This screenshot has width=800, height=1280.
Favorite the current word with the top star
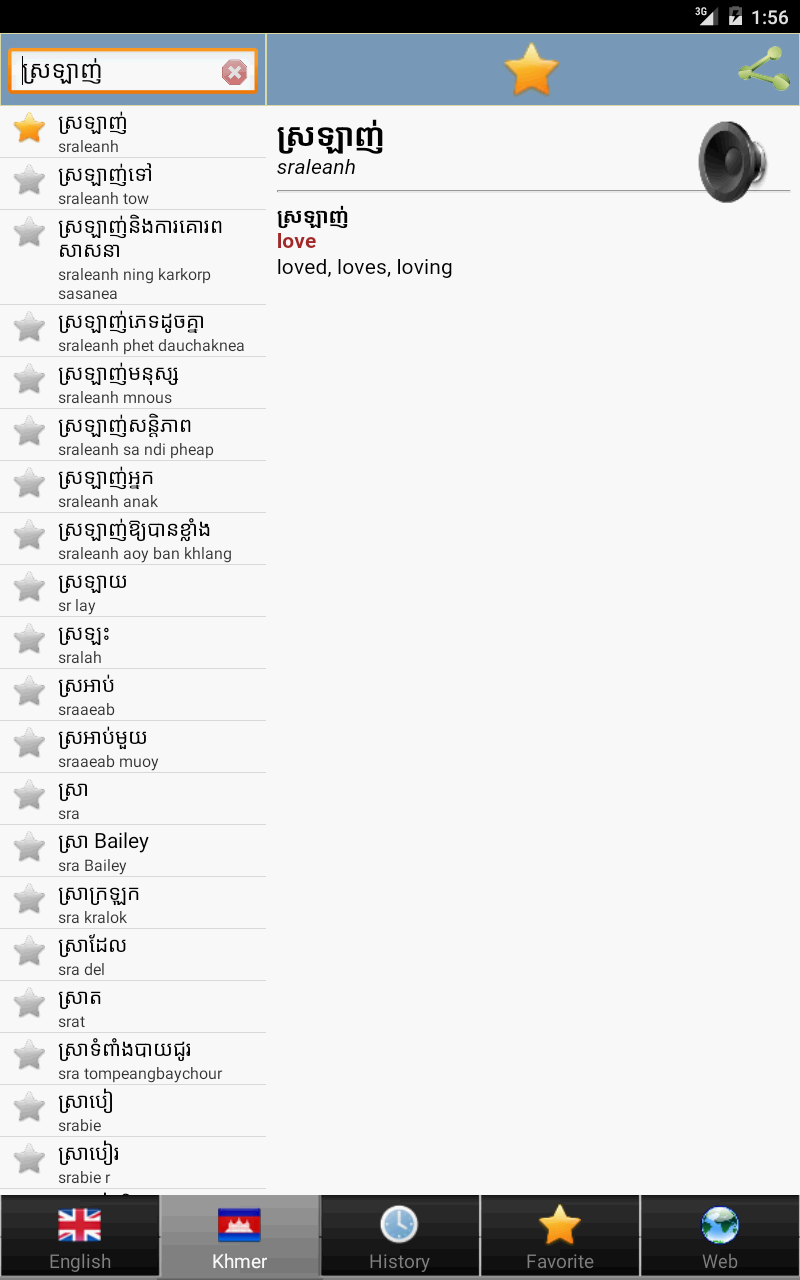[x=531, y=70]
